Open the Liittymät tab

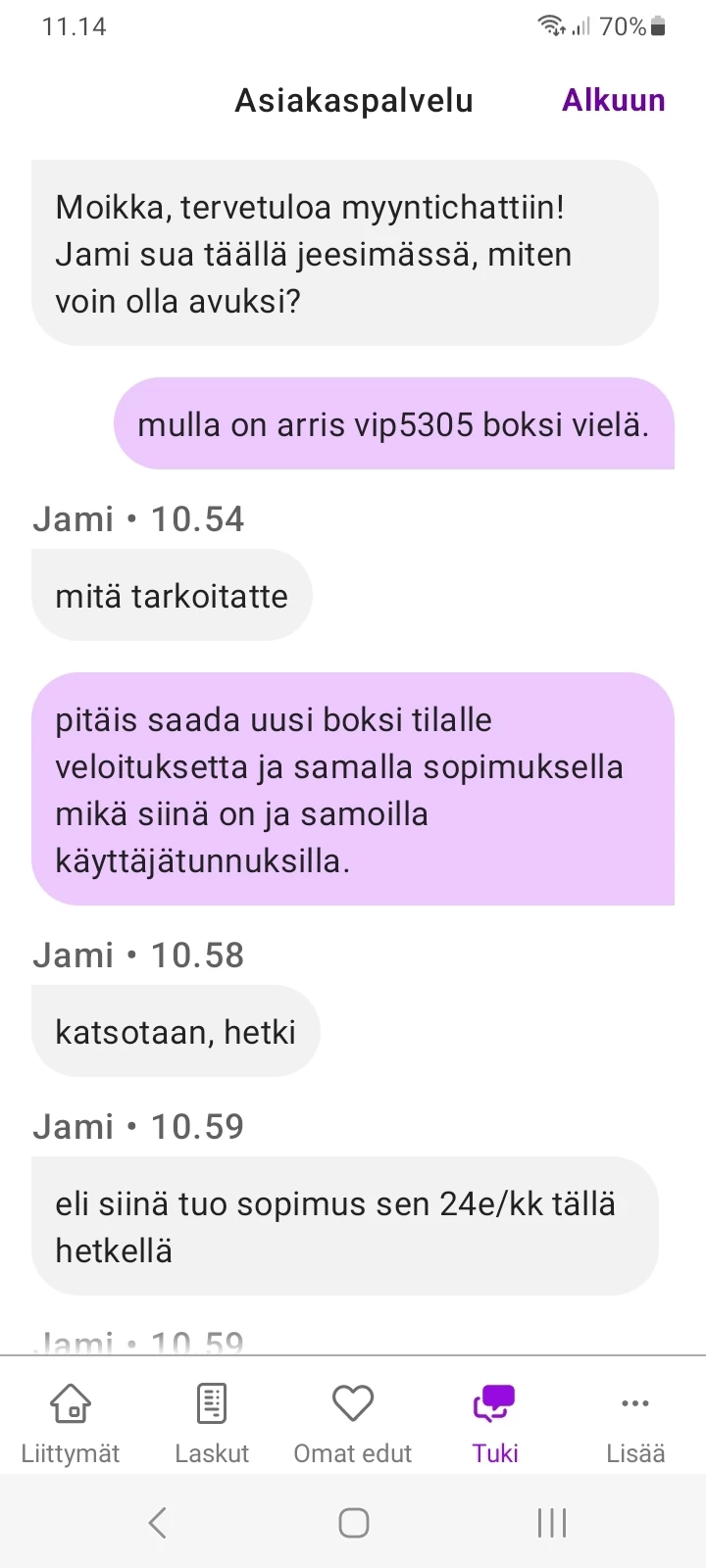tap(71, 1421)
